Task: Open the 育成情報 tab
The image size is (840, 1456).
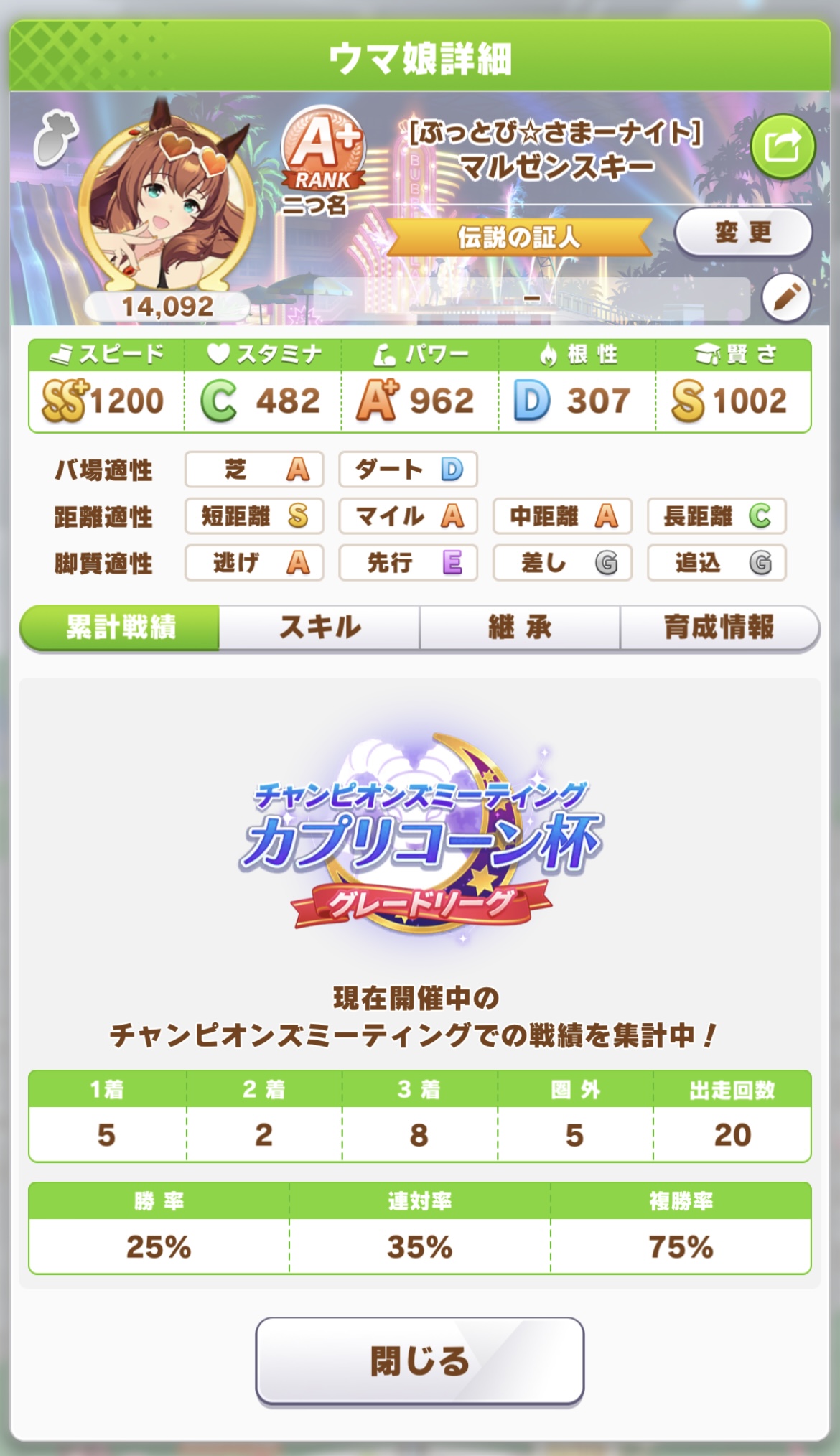Action: [719, 627]
